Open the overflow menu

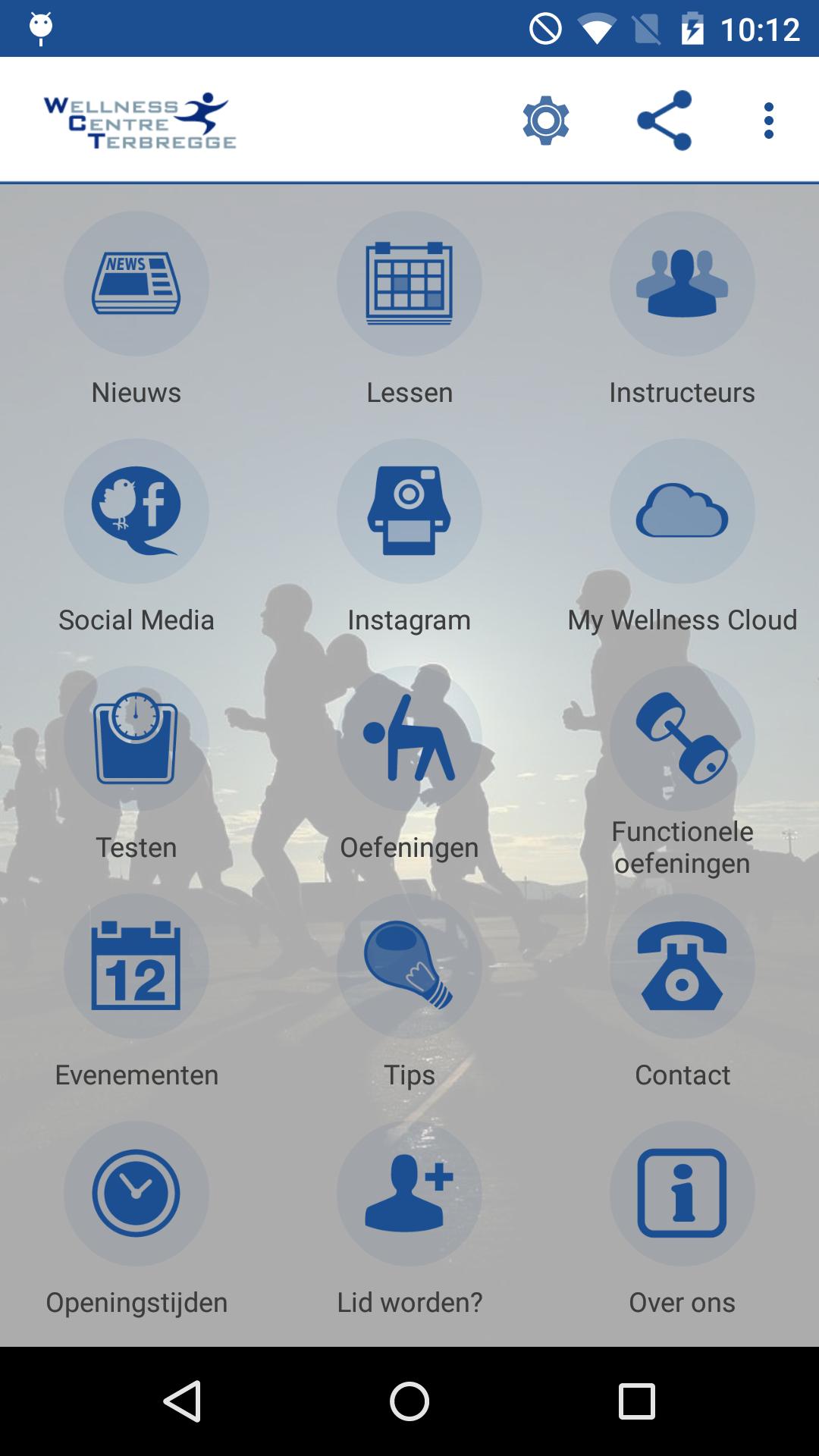pos(769,121)
